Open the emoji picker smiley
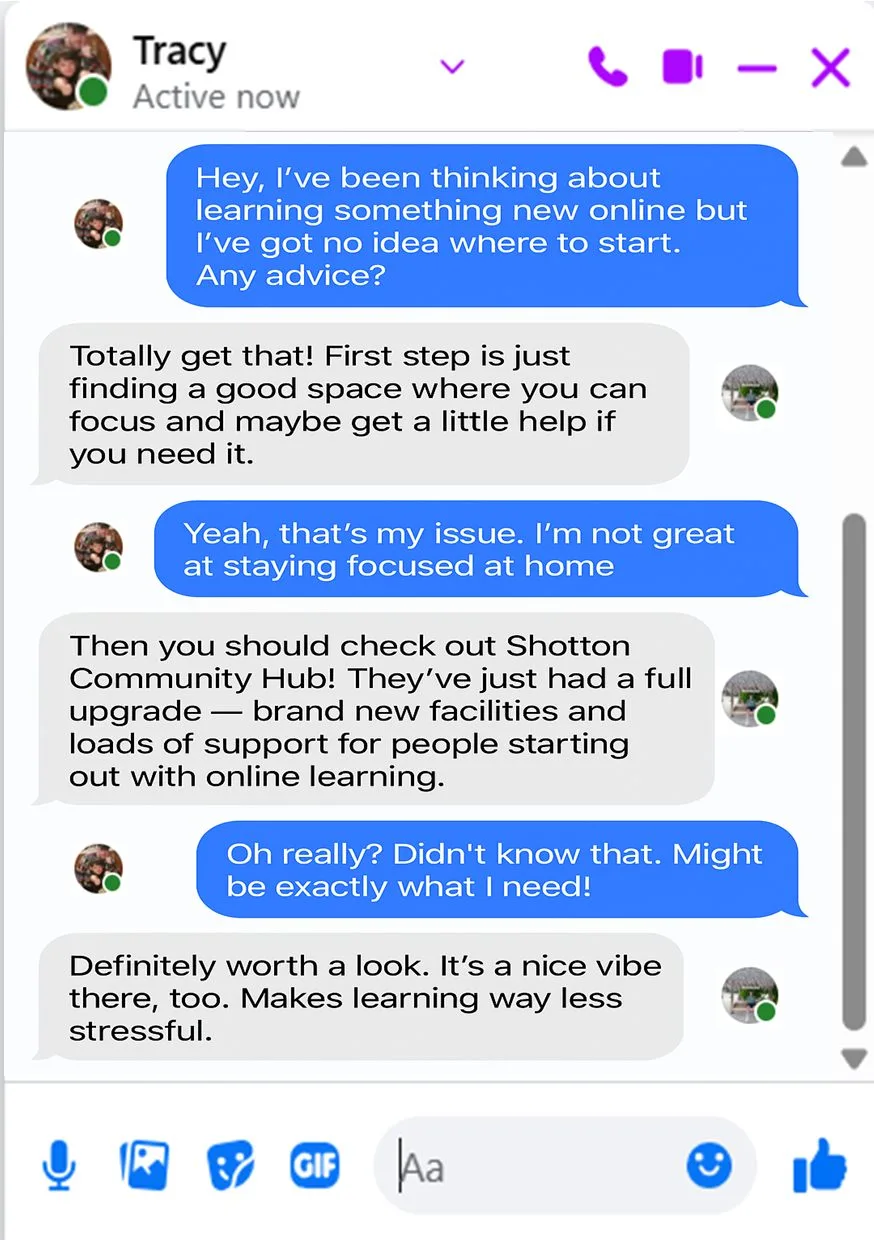This screenshot has width=874, height=1240. [709, 1166]
